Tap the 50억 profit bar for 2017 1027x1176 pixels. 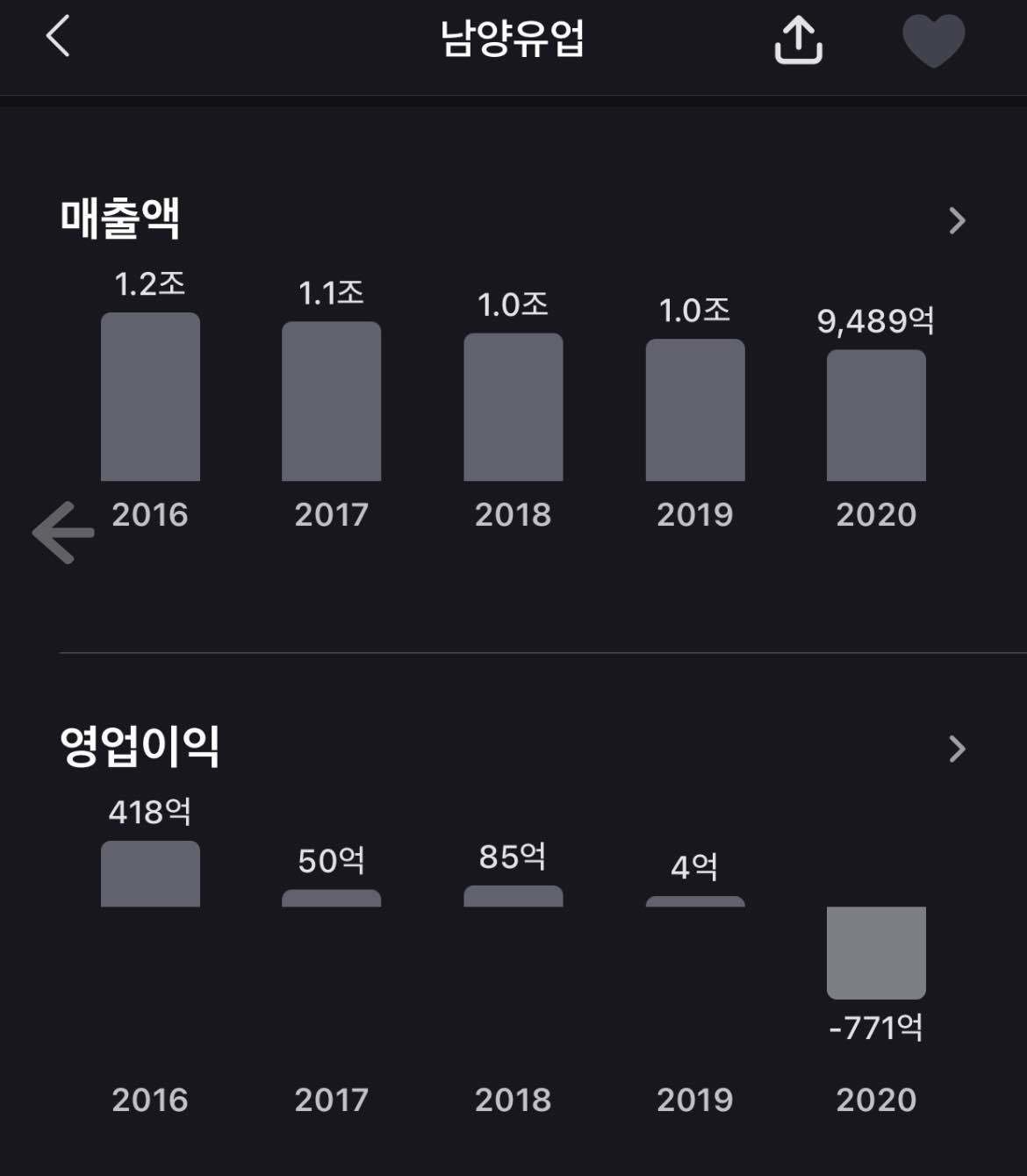click(x=332, y=900)
